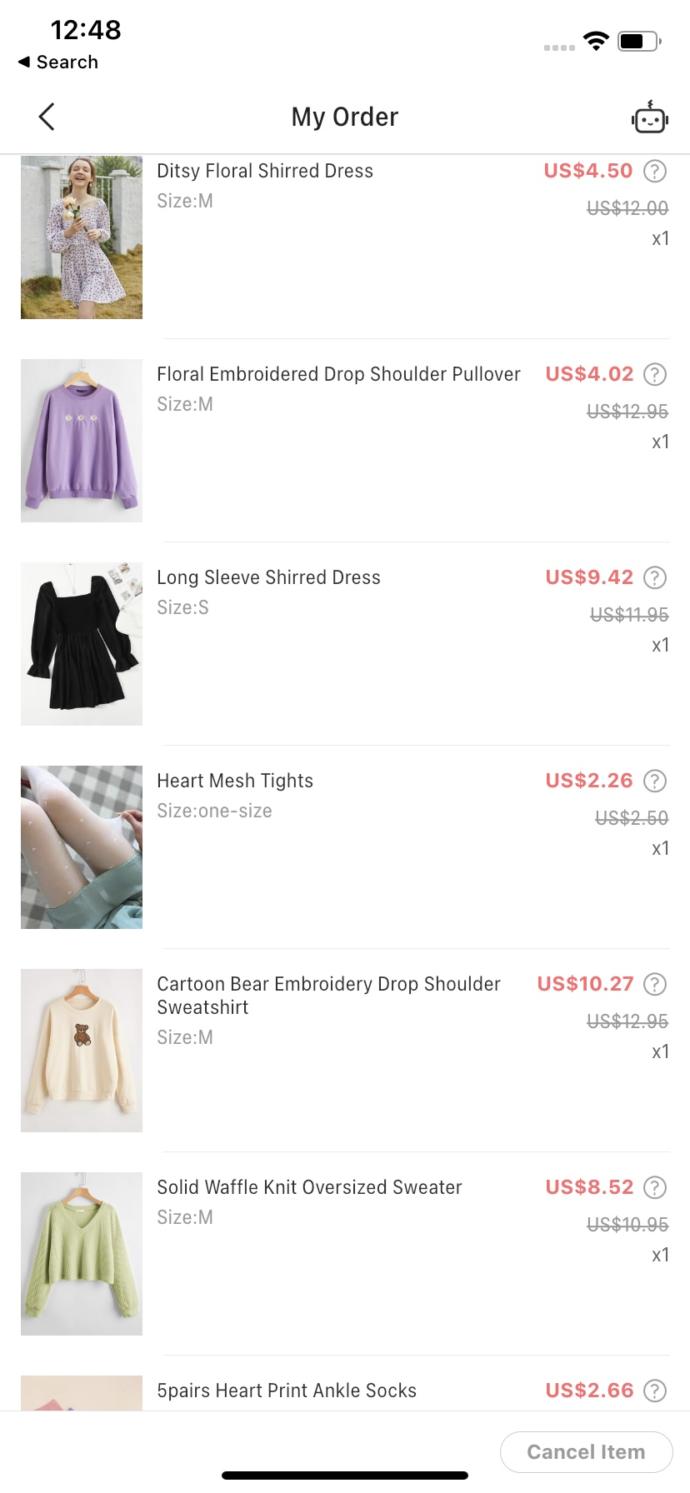690x1493 pixels.
Task: View the Solid Waffle Knit Oversized Sweater image
Action: pos(82,1253)
